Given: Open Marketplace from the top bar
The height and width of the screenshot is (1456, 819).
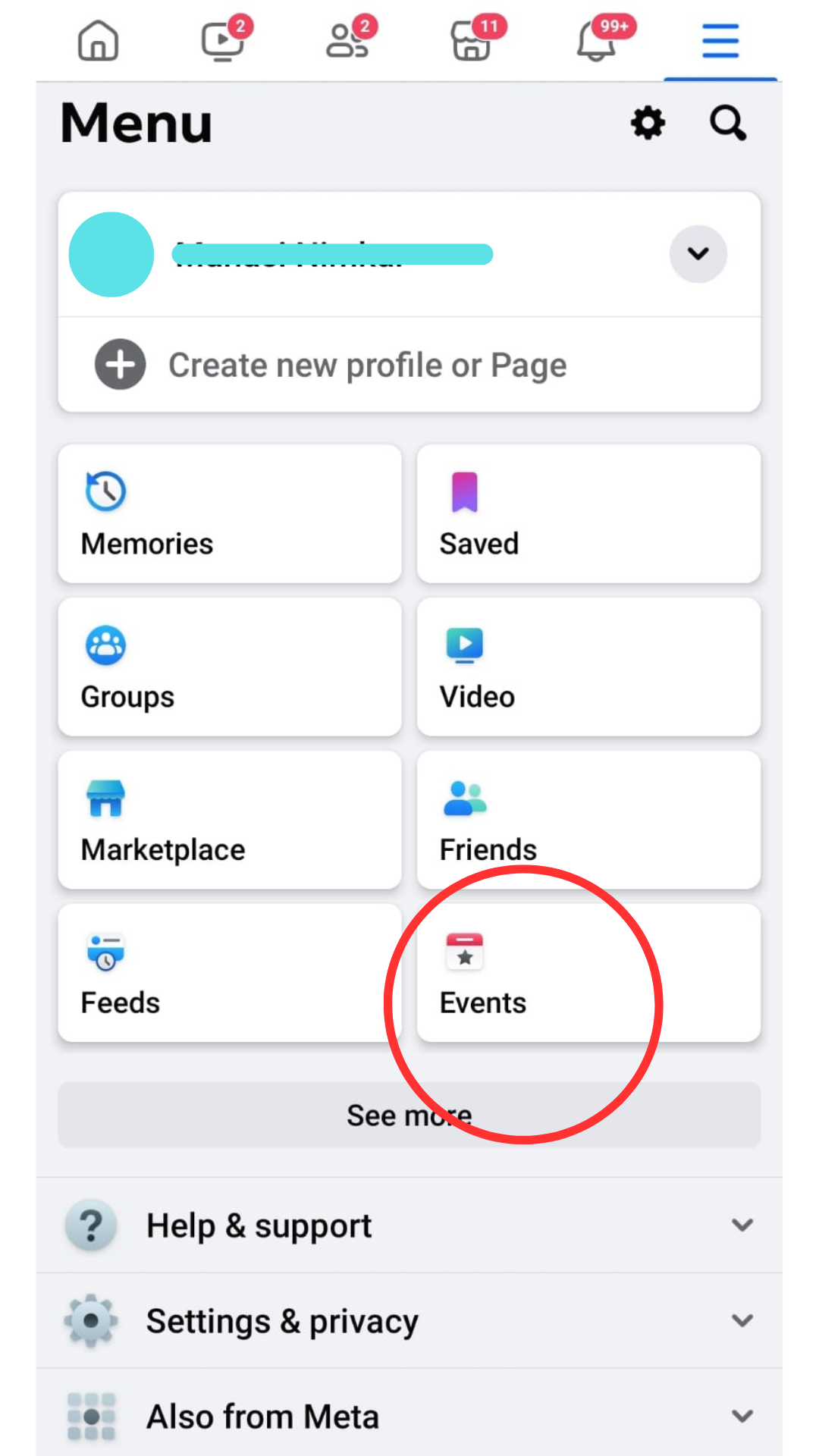Looking at the screenshot, I should (x=472, y=42).
